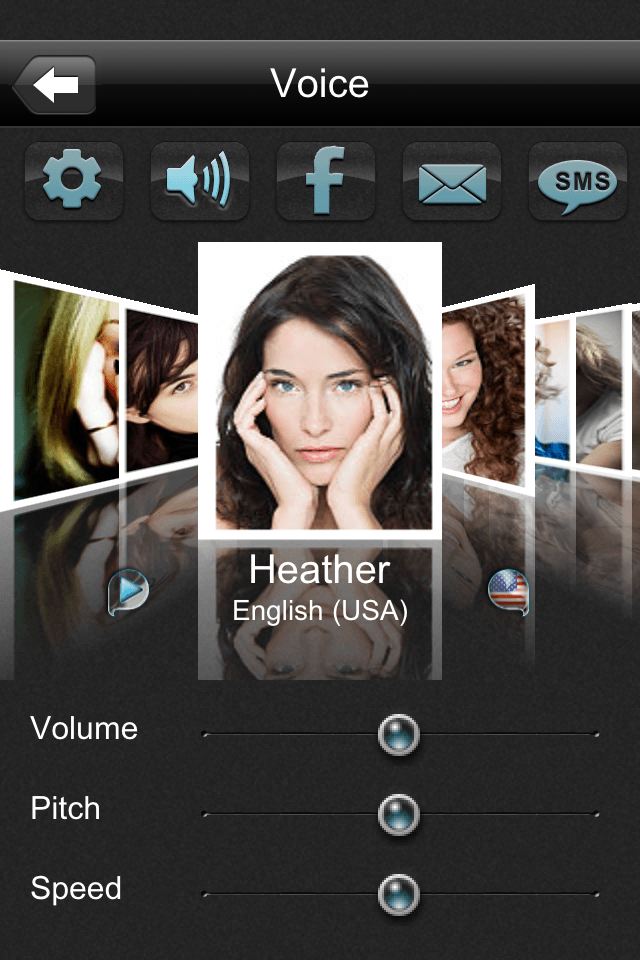The height and width of the screenshot is (960, 640).
Task: Tap the USA flag language icon
Action: (508, 591)
